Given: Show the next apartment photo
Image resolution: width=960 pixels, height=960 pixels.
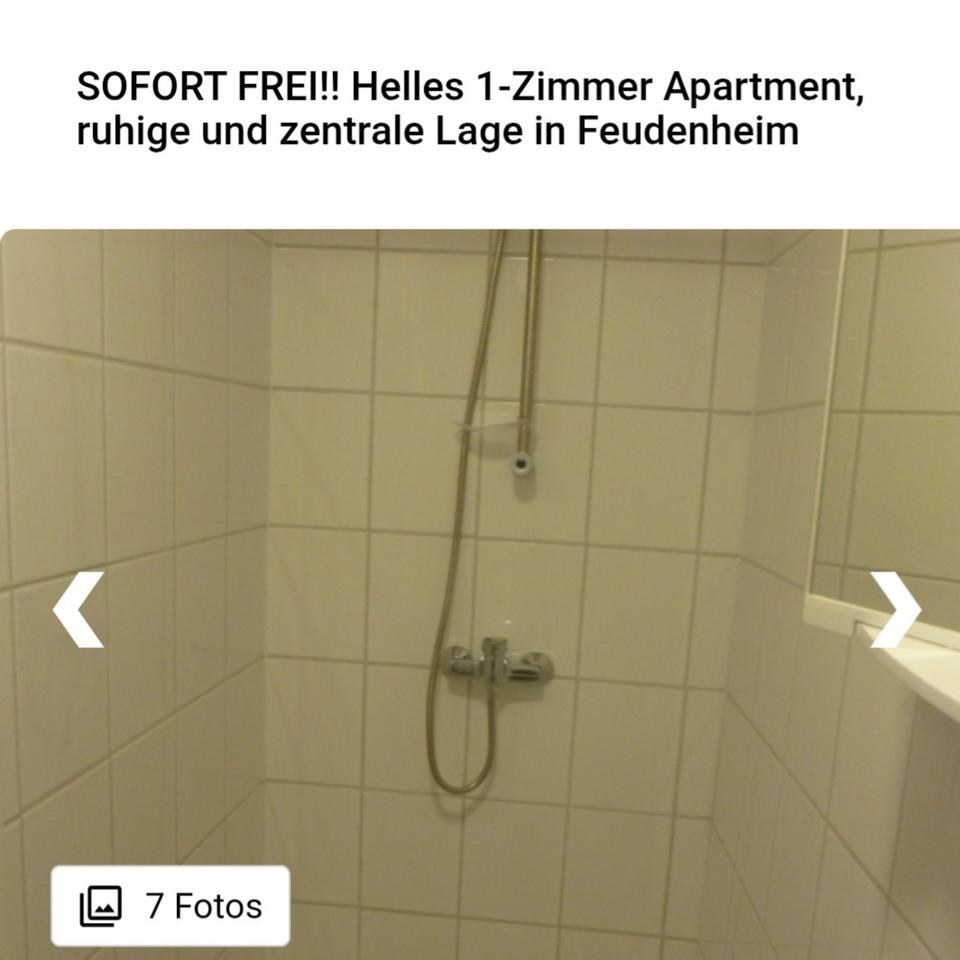Looking at the screenshot, I should click(893, 609).
